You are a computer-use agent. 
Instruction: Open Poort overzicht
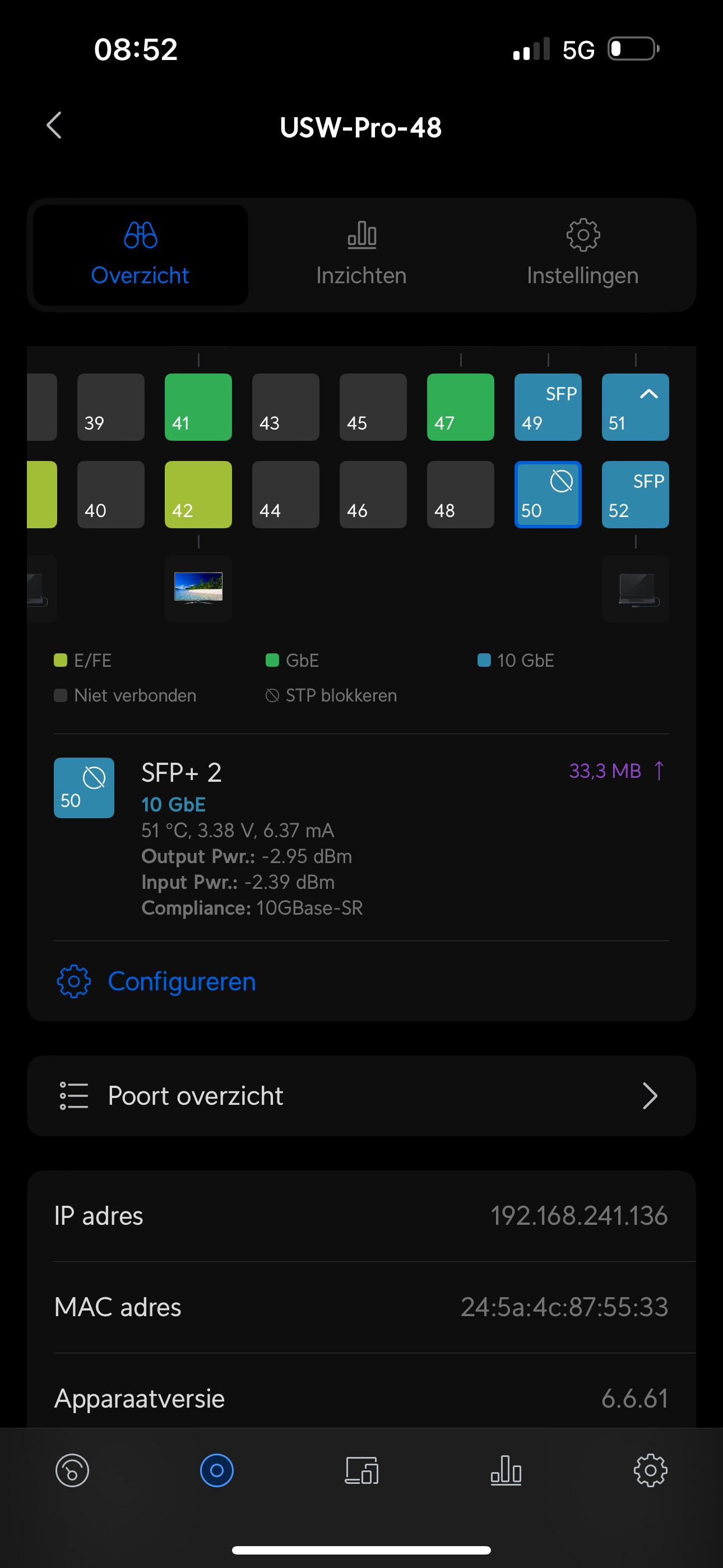361,1096
